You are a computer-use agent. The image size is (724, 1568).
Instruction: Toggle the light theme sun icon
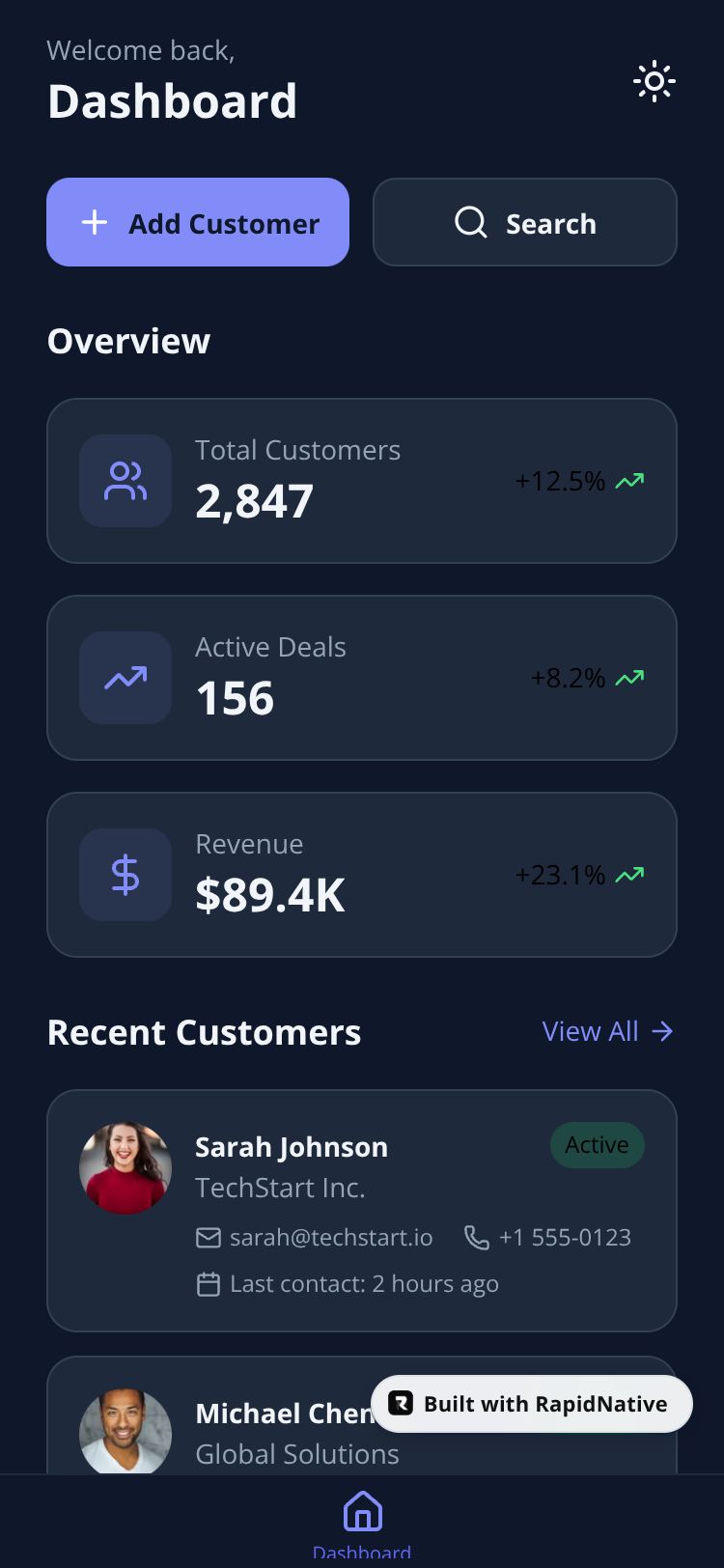click(654, 82)
